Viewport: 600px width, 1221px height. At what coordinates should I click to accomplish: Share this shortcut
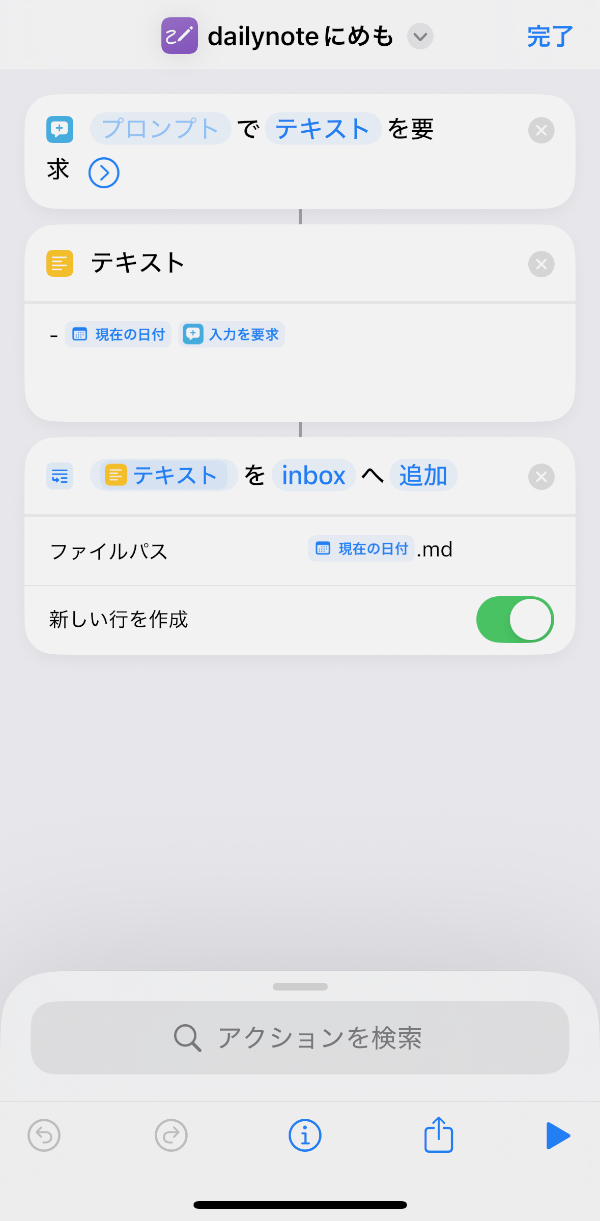(439, 1135)
